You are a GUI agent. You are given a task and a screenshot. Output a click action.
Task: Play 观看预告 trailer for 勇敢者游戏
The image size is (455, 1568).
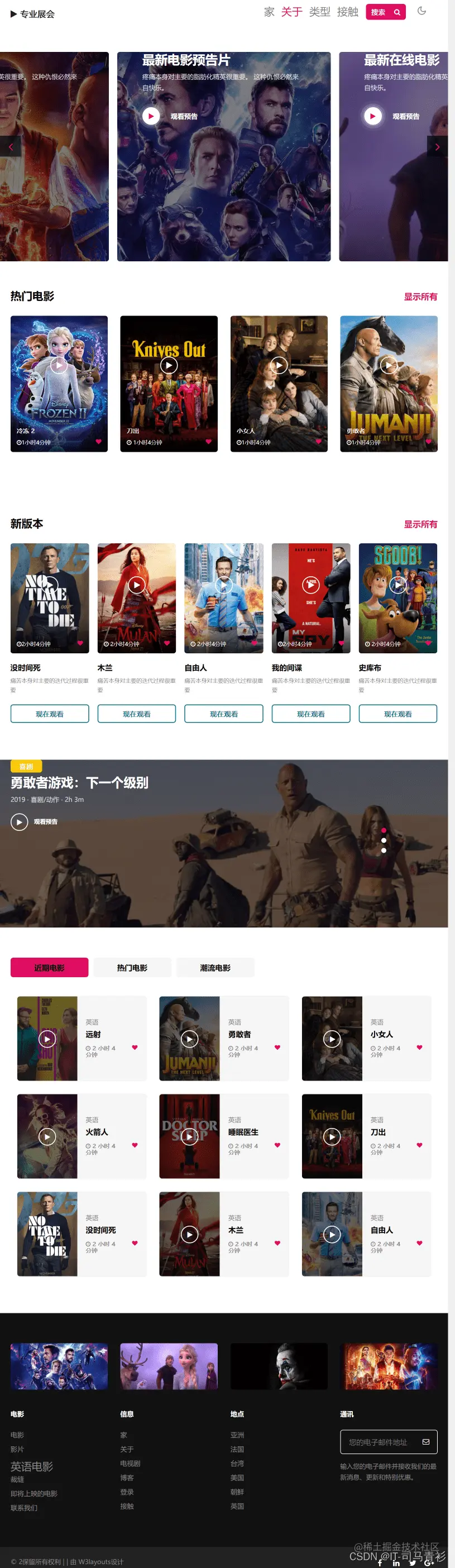(20, 823)
